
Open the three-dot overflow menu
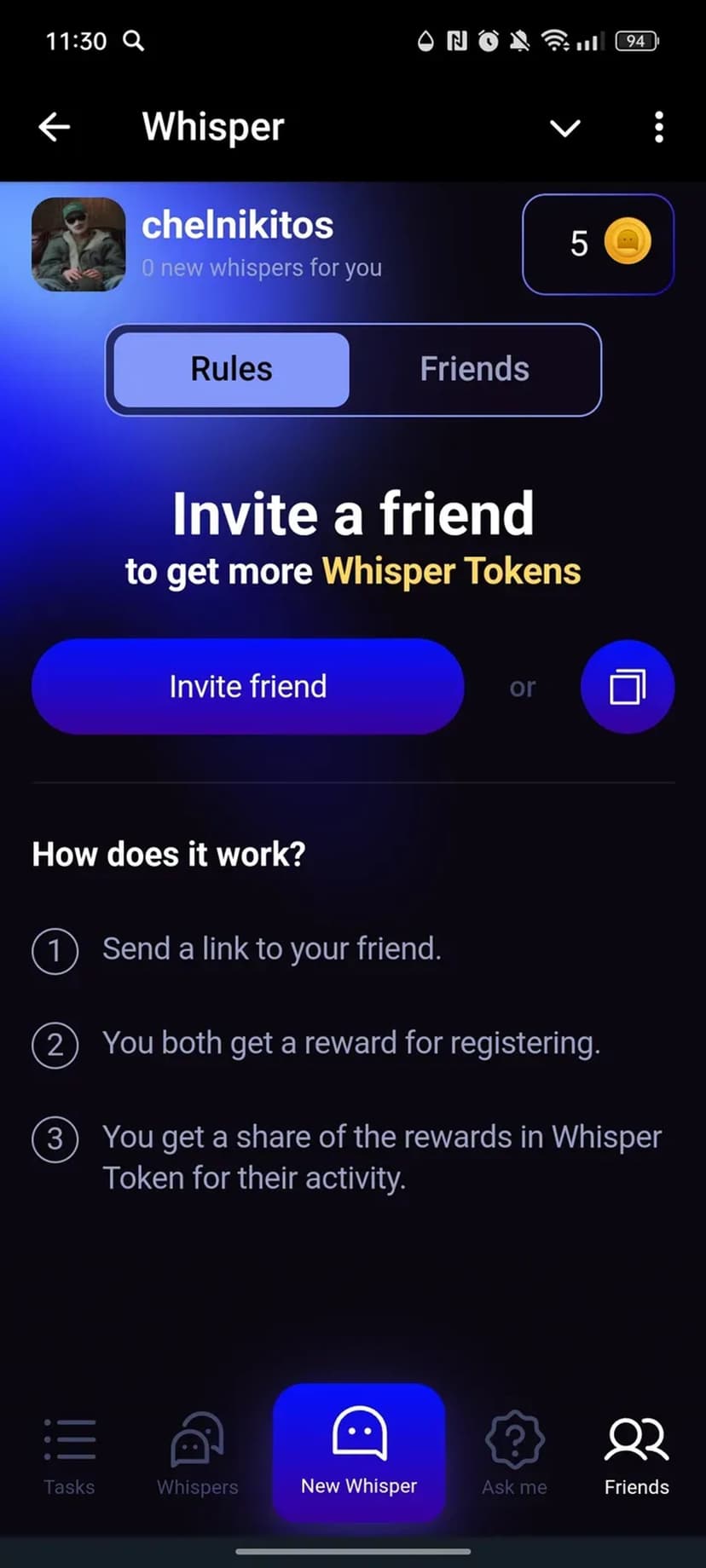658,128
